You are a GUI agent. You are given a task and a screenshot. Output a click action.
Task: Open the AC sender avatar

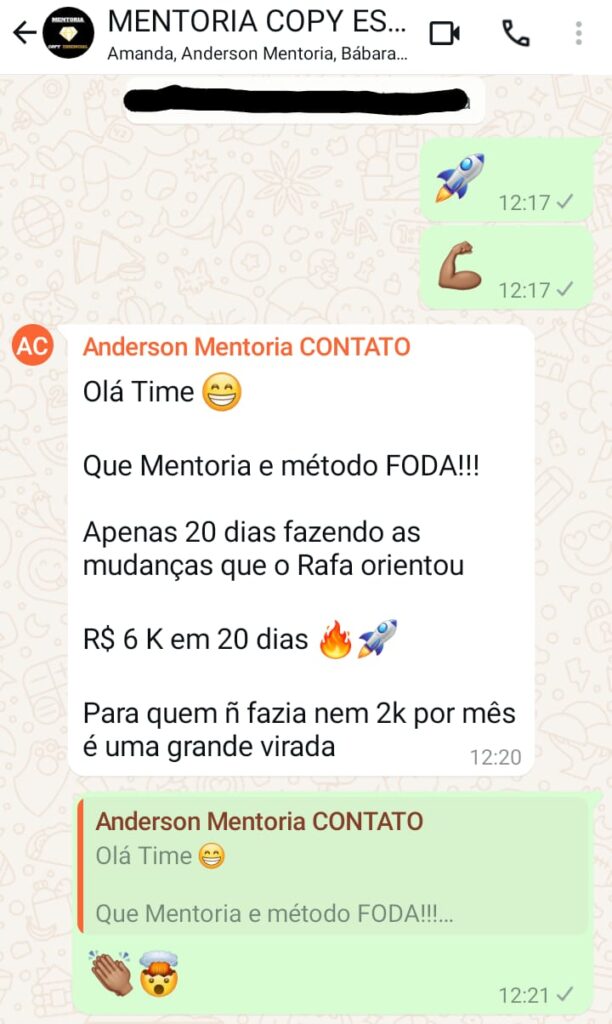[x=33, y=346]
